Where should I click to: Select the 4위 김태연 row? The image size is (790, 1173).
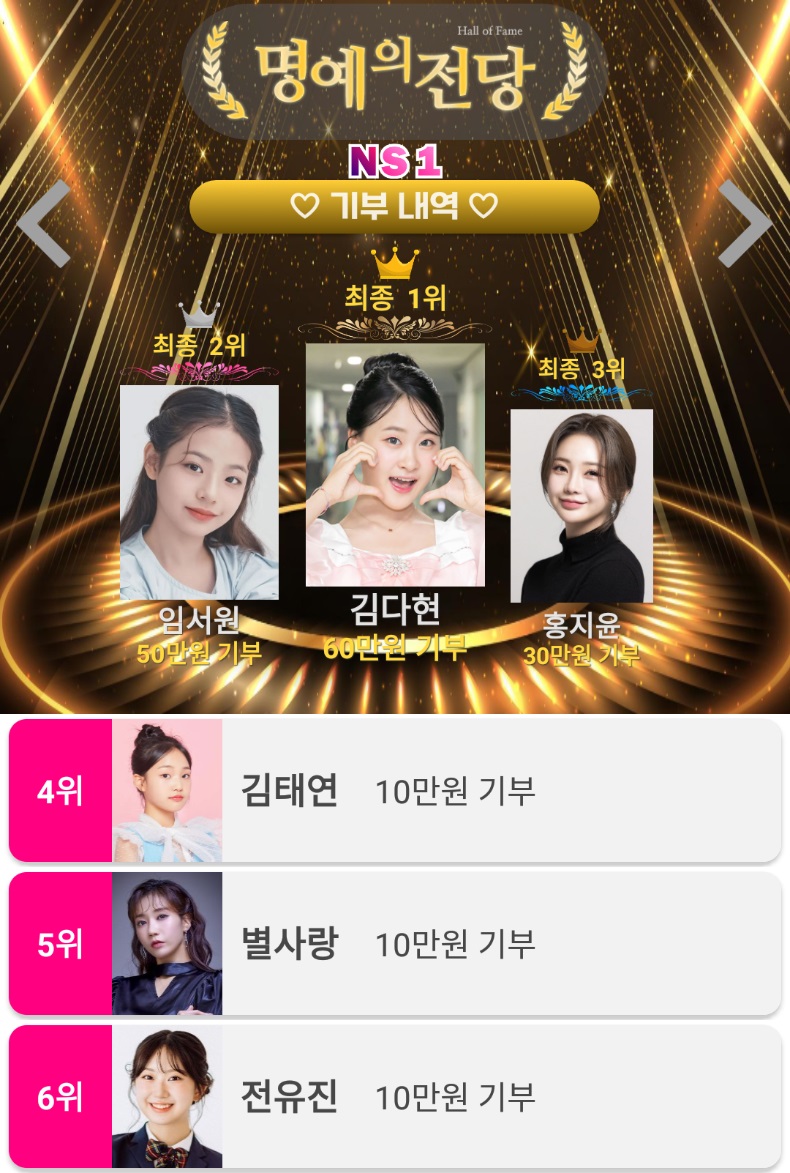click(394, 791)
